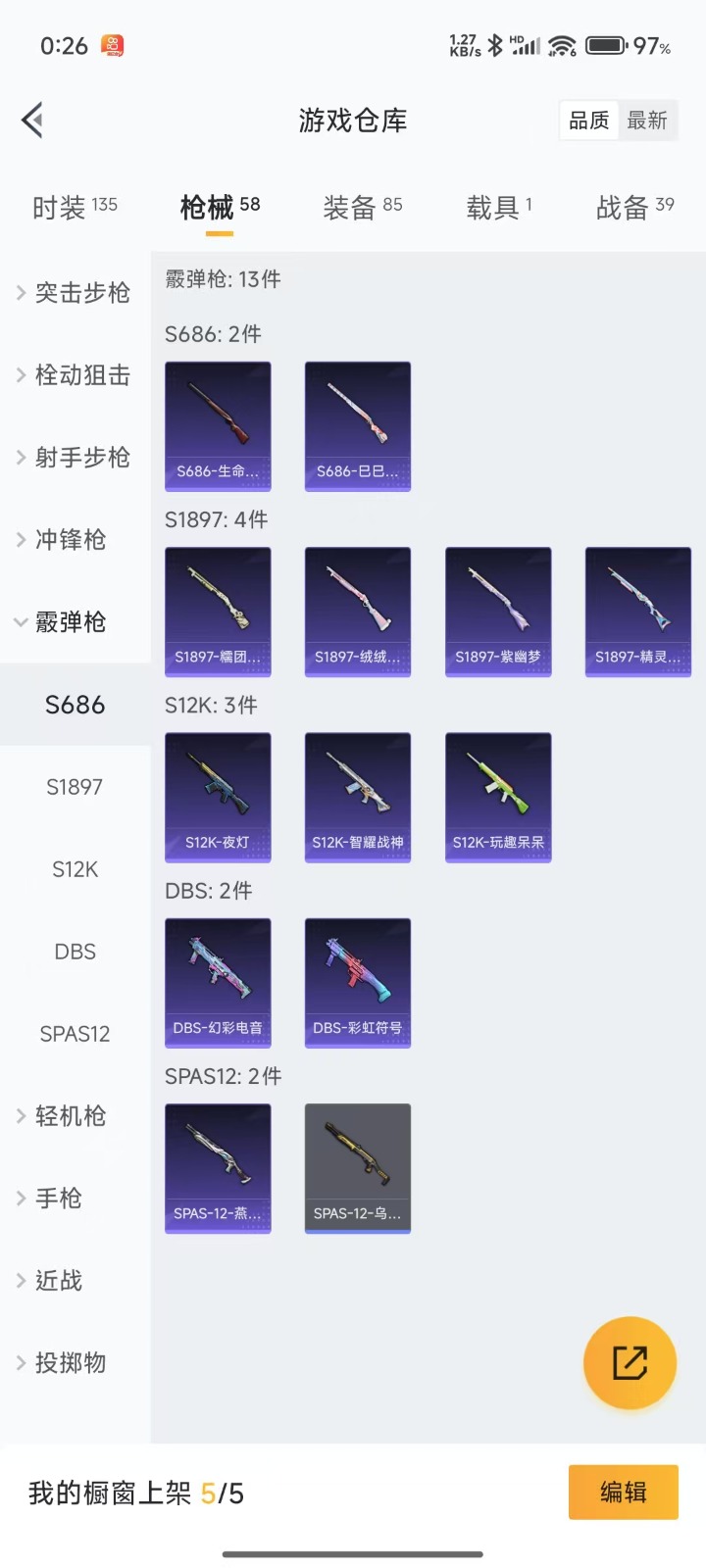
Task: Open the S1897-紫幽梦 skin
Action: coord(498,611)
